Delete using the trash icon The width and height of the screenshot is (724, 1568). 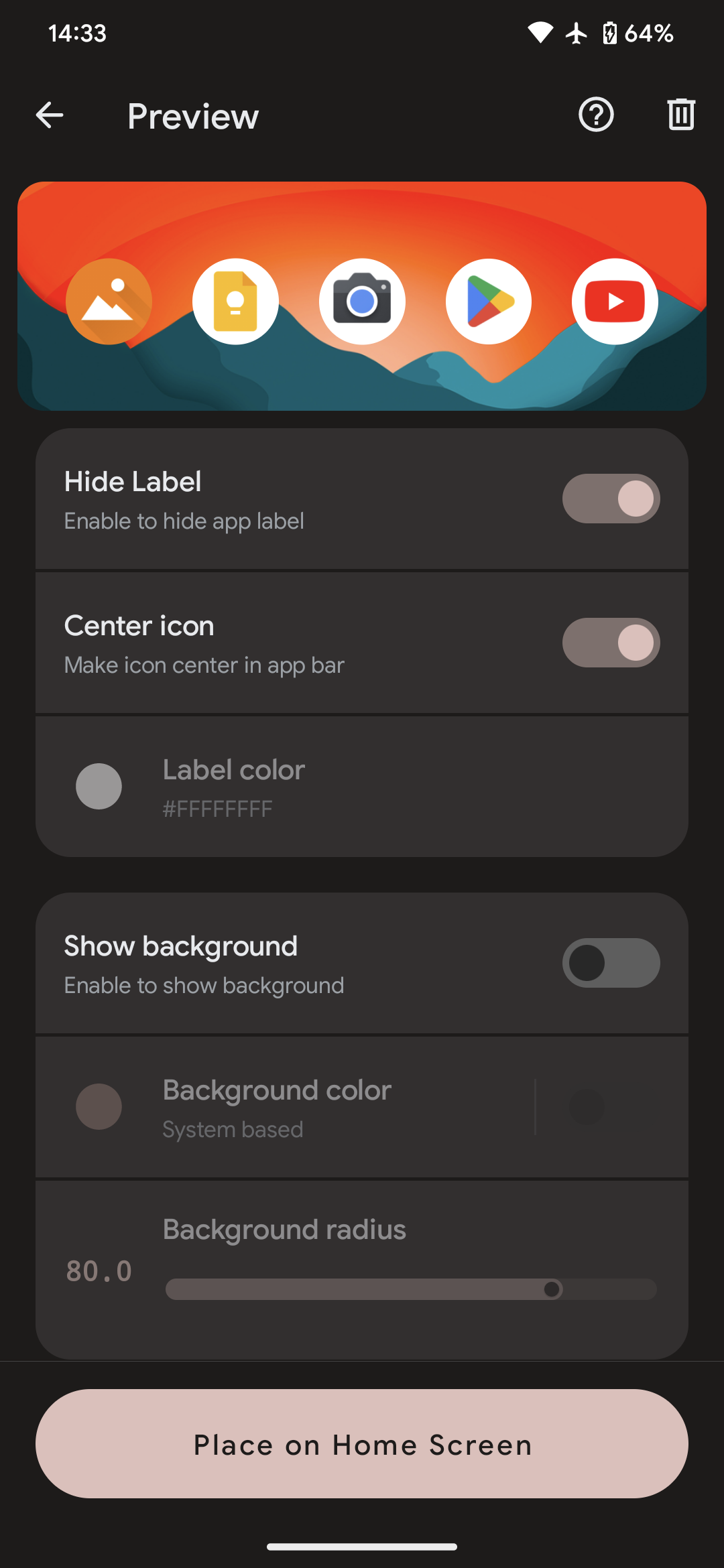click(681, 115)
